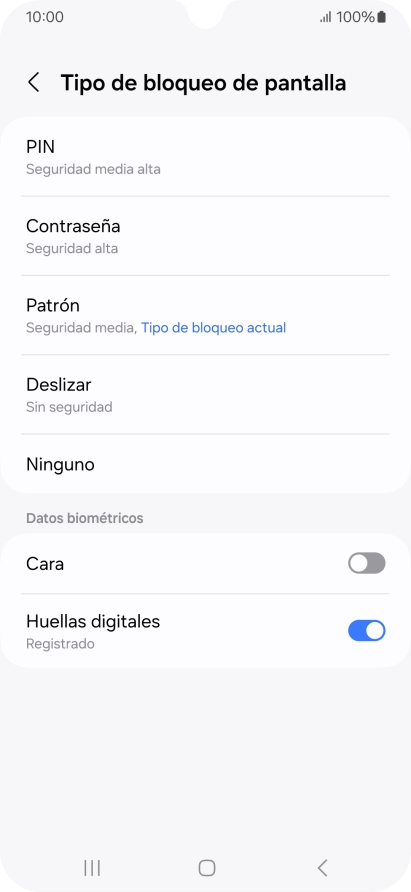Select Deslizar lock type
Image resolution: width=411 pixels, height=892 pixels.
206,394
